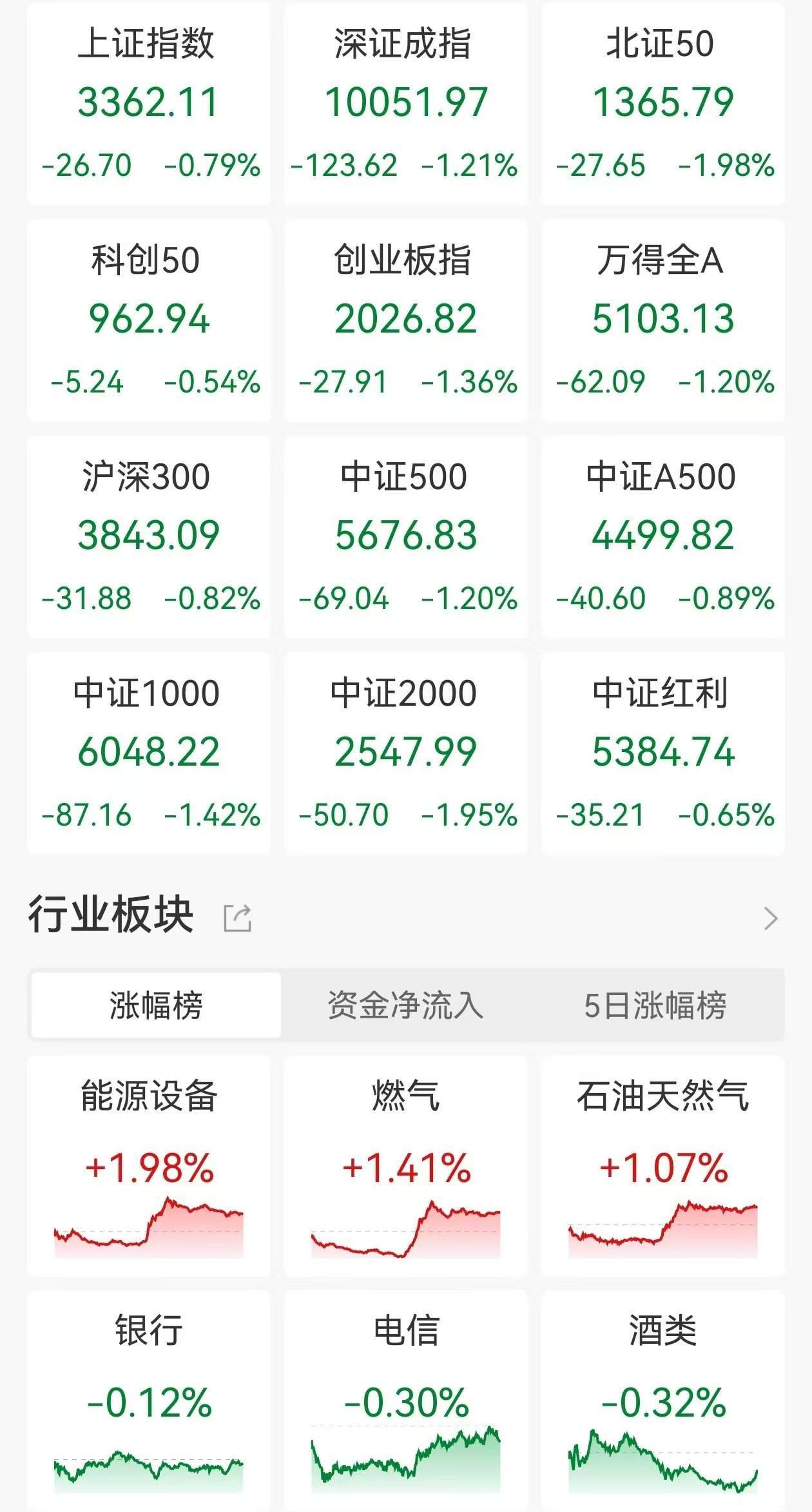View the 沪深300 index card

[149, 537]
